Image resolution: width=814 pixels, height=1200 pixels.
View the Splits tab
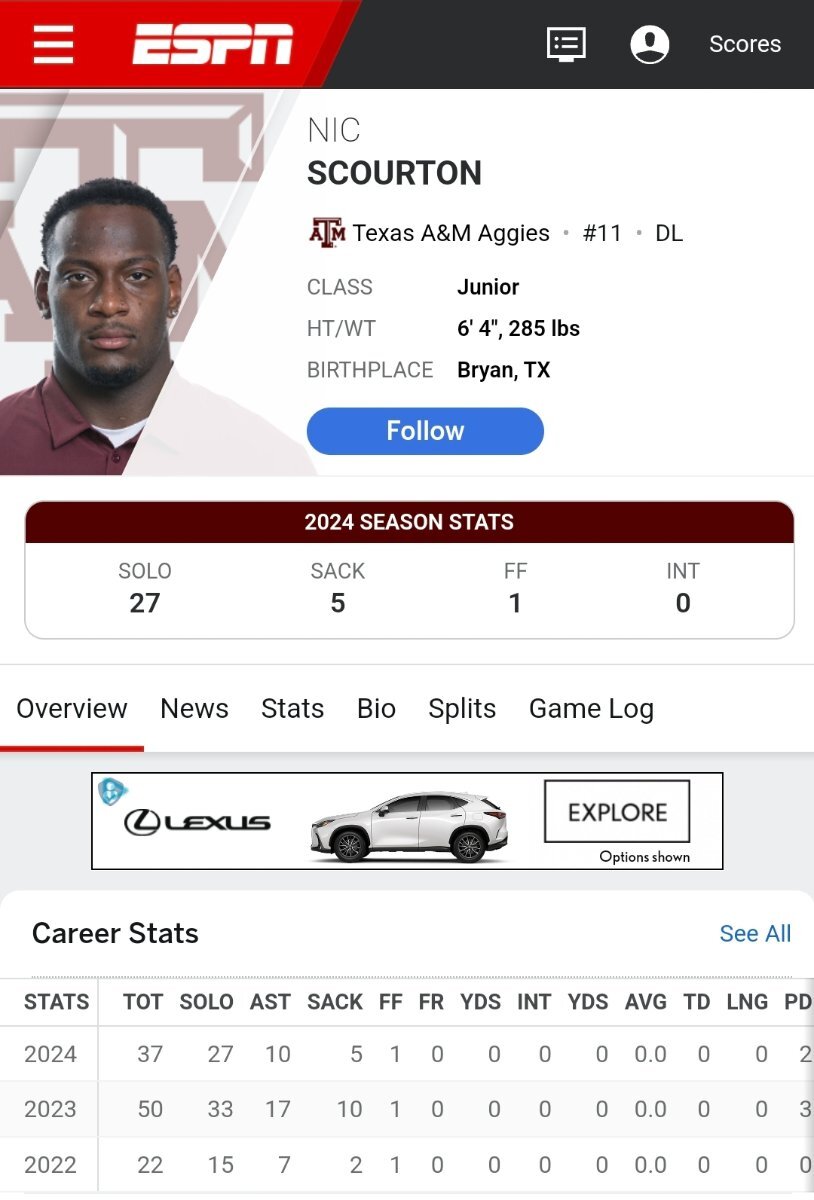[462, 709]
